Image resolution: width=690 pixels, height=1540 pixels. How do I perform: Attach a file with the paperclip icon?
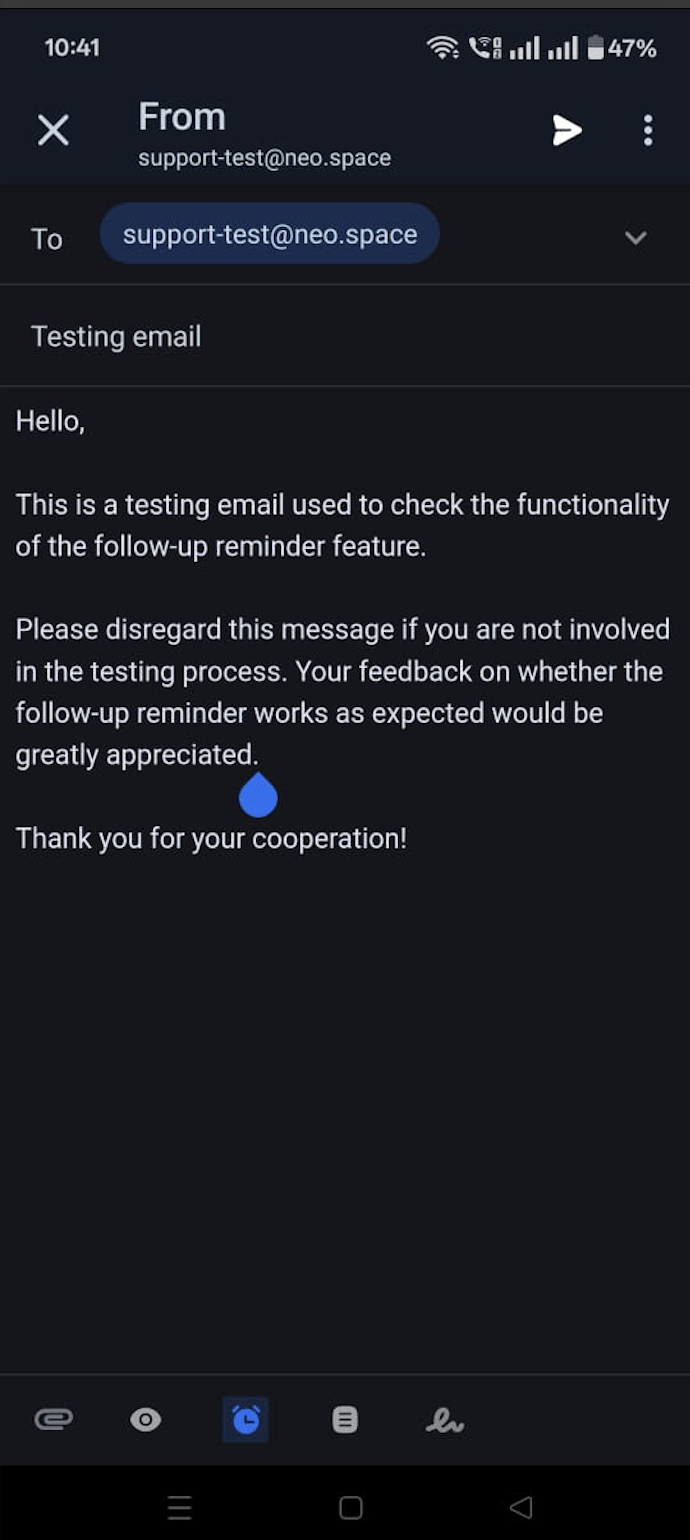tap(53, 1419)
